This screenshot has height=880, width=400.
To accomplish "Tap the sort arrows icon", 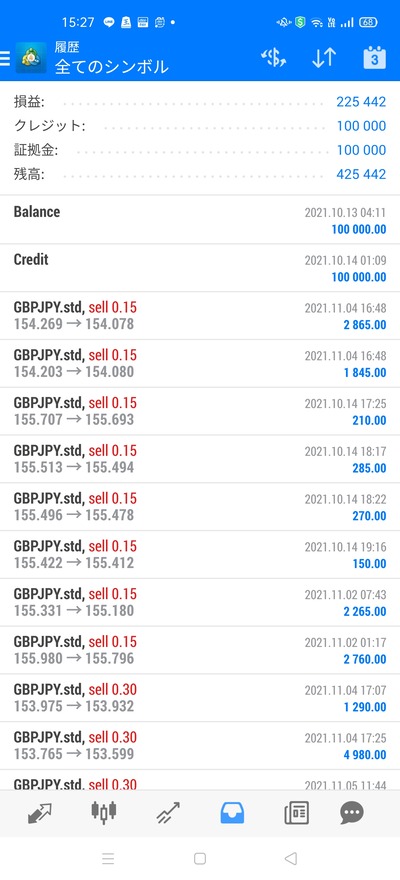I will tap(324, 58).
